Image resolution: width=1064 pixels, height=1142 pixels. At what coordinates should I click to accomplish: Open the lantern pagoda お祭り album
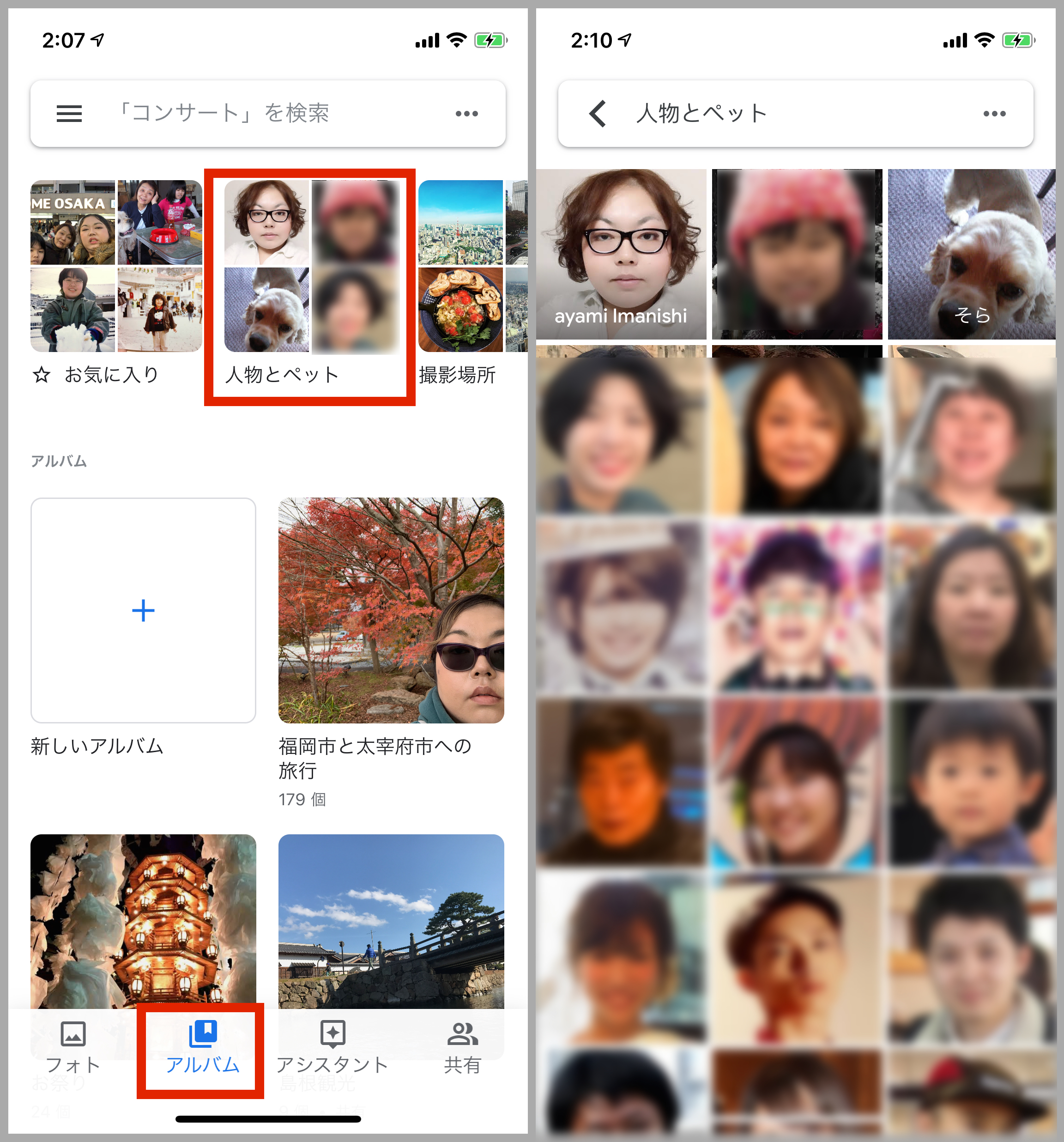[143, 919]
